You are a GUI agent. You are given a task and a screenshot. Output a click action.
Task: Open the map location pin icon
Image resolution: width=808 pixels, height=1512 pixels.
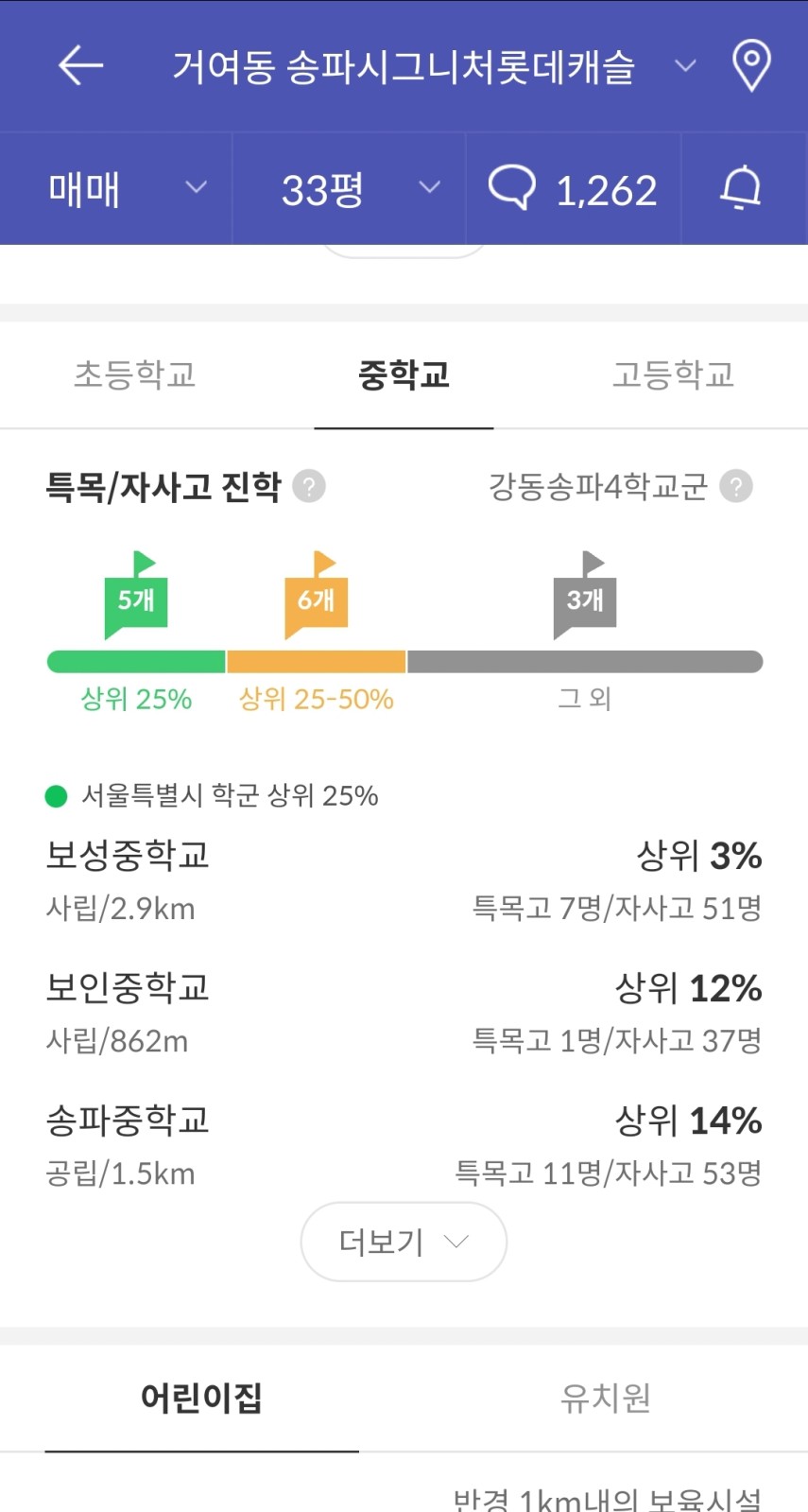click(x=751, y=65)
